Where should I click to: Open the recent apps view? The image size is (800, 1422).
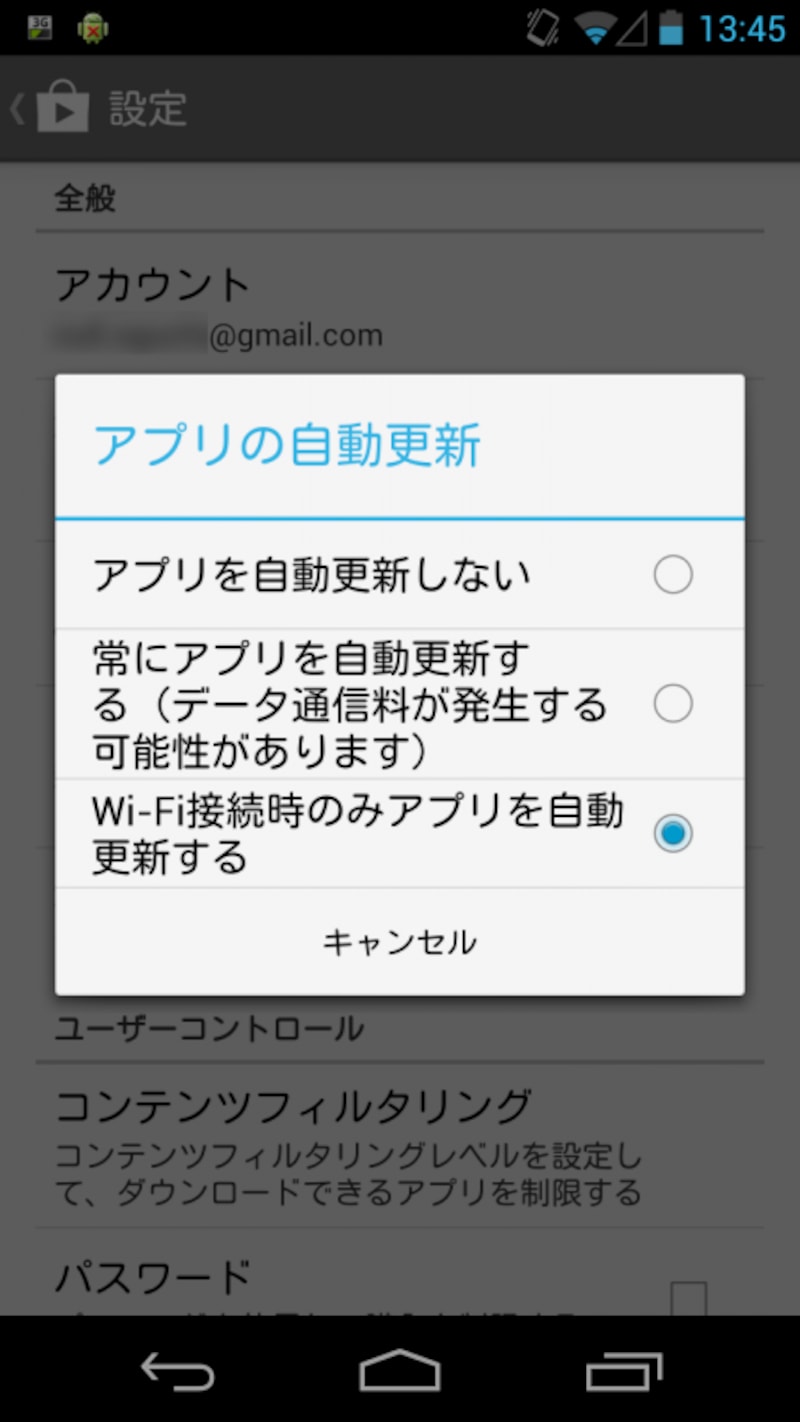pos(623,1371)
